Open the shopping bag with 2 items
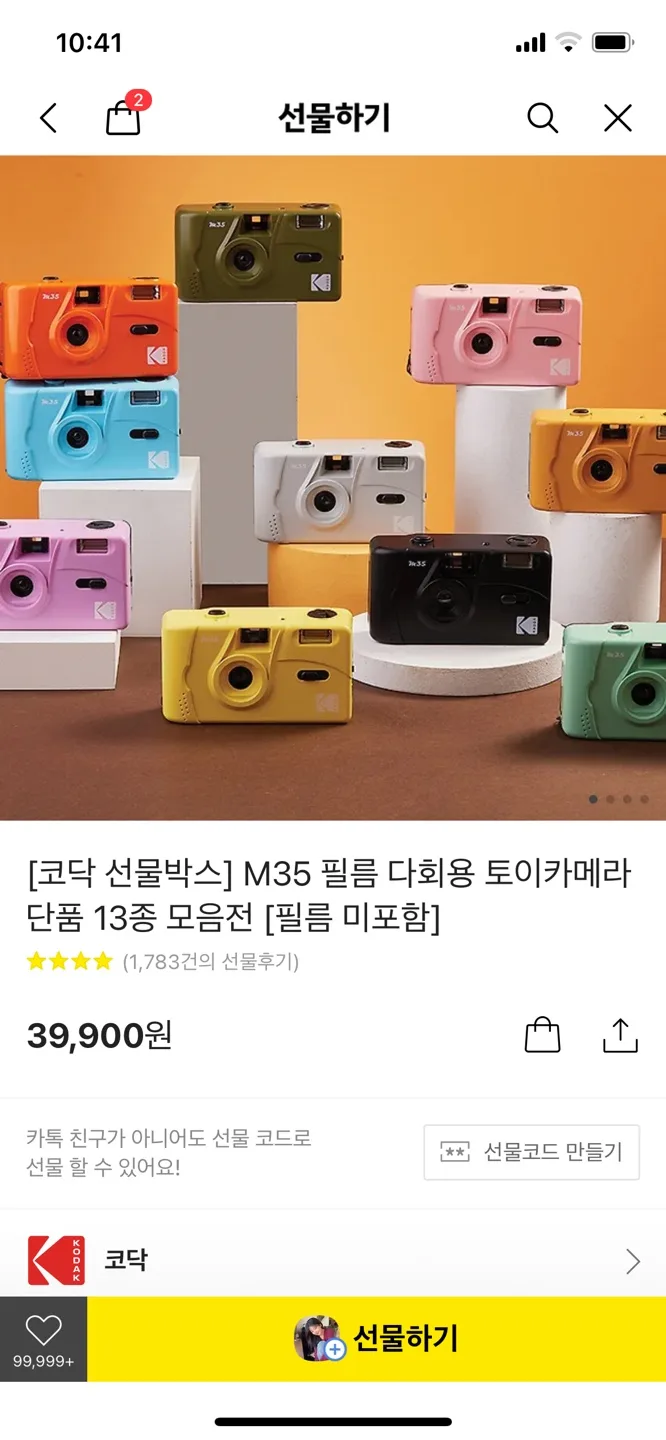The image size is (666, 1440). pyautogui.click(x=124, y=118)
